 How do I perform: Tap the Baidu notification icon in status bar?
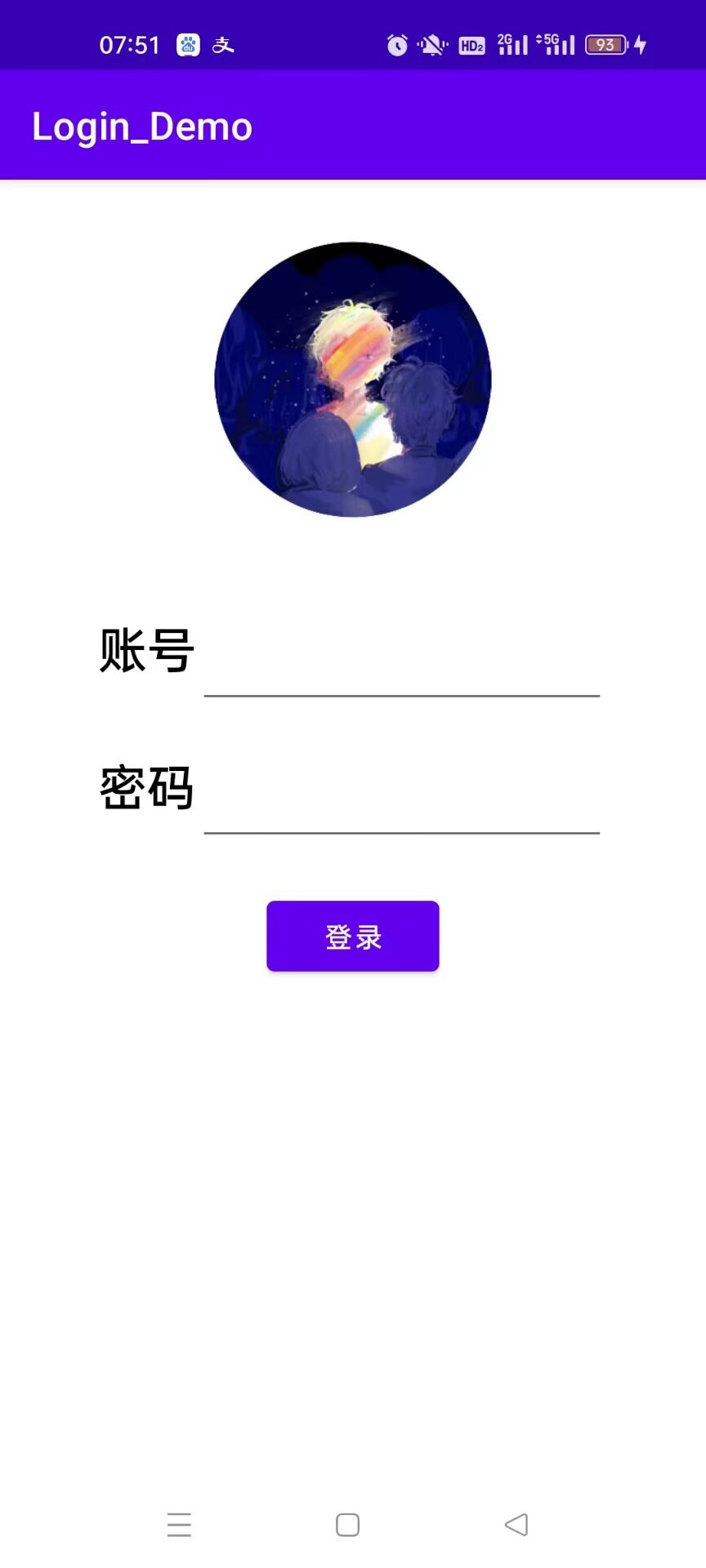pos(187,44)
